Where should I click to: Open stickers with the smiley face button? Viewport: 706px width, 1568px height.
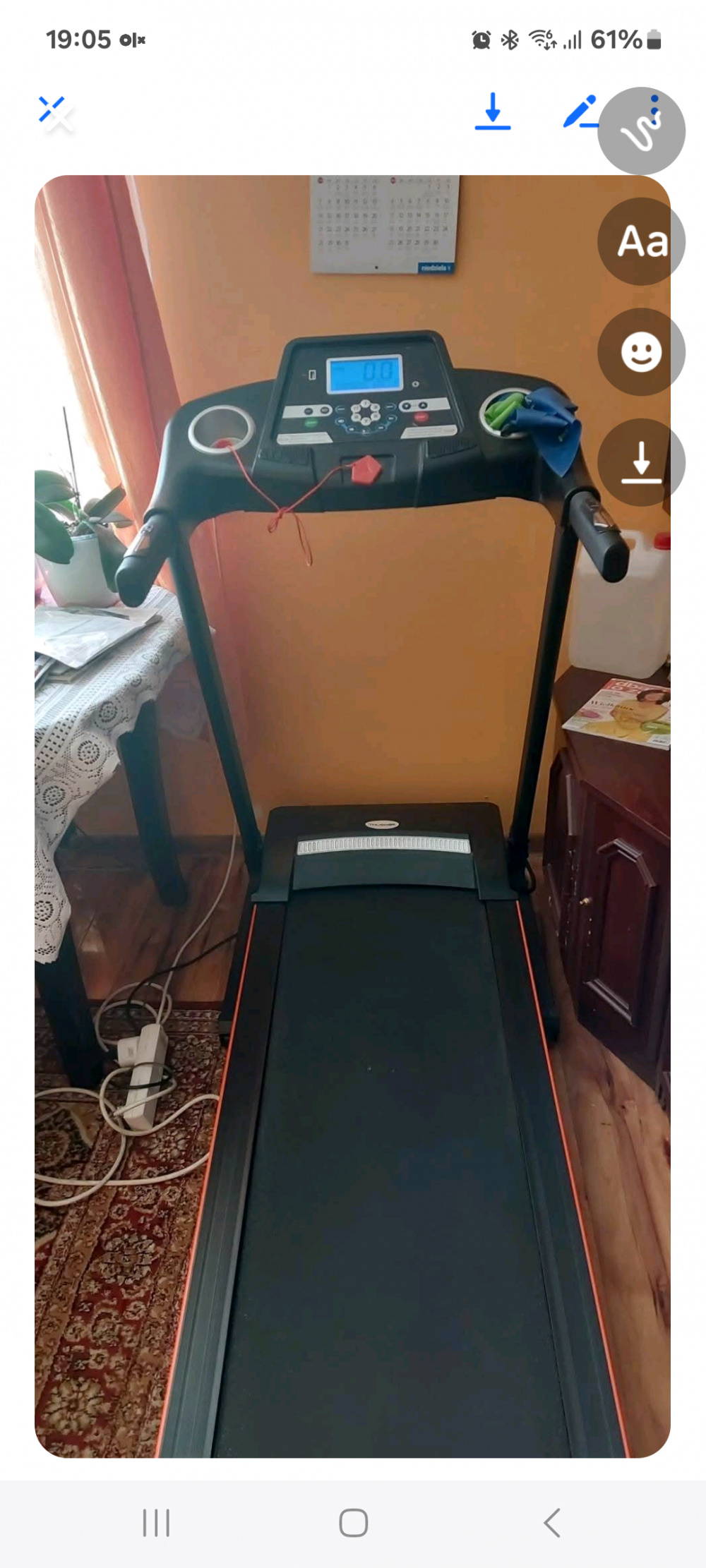[x=641, y=351]
